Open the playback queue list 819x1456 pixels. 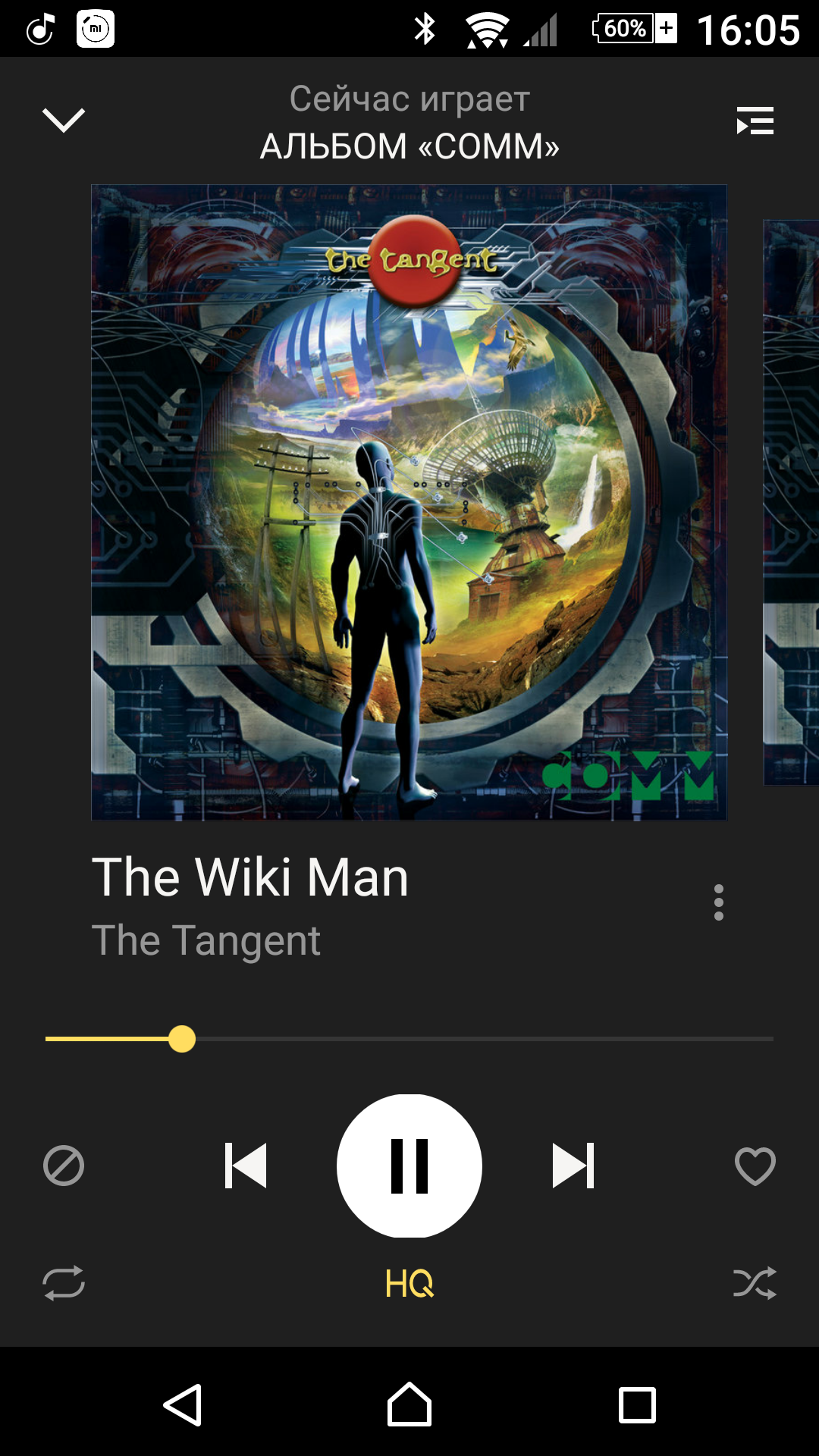coord(755,121)
